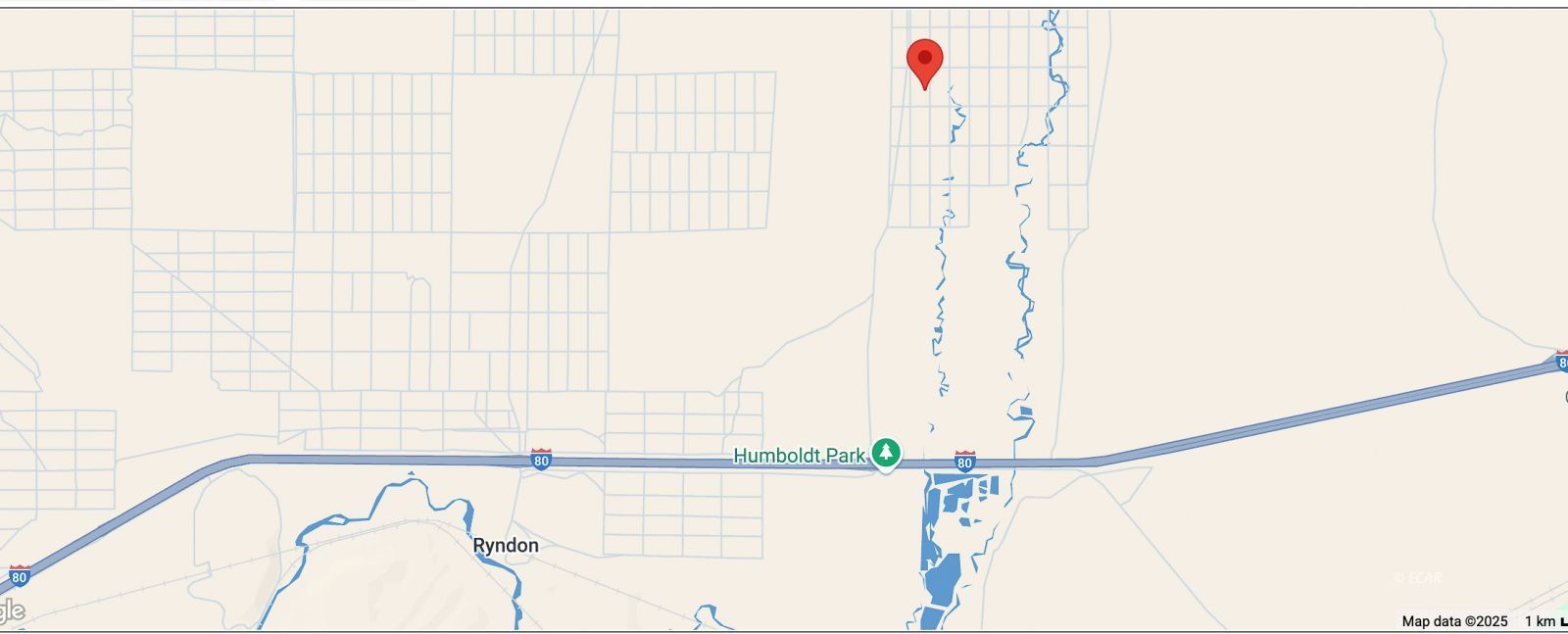Open the Google logo link
This screenshot has width=1568, height=634.
pos(10,612)
